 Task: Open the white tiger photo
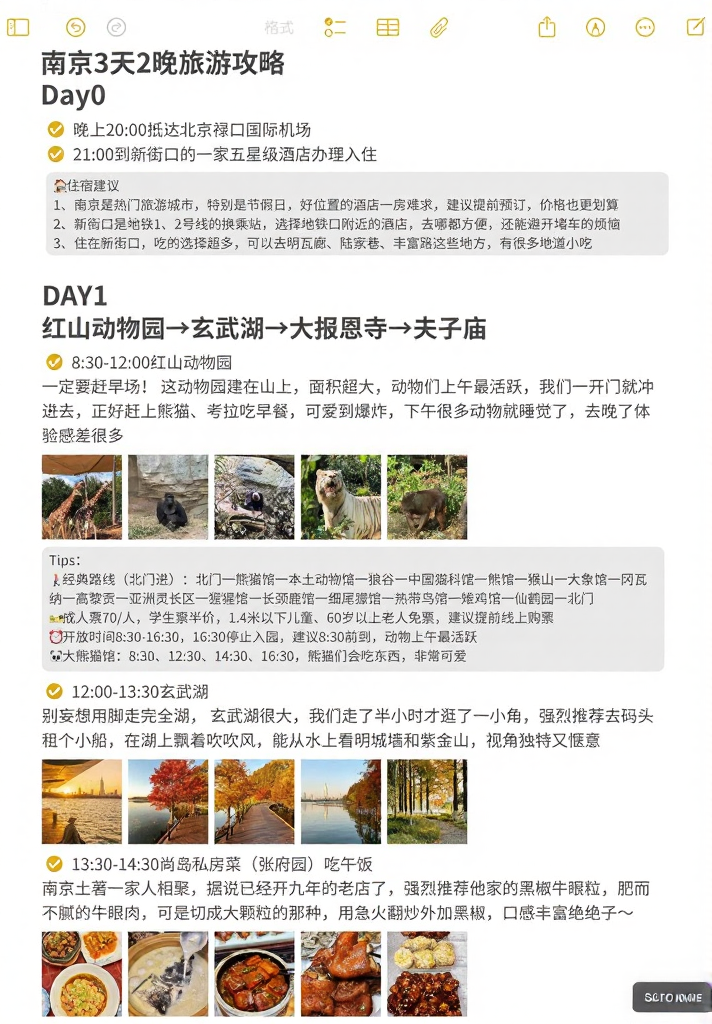pyautogui.click(x=340, y=497)
